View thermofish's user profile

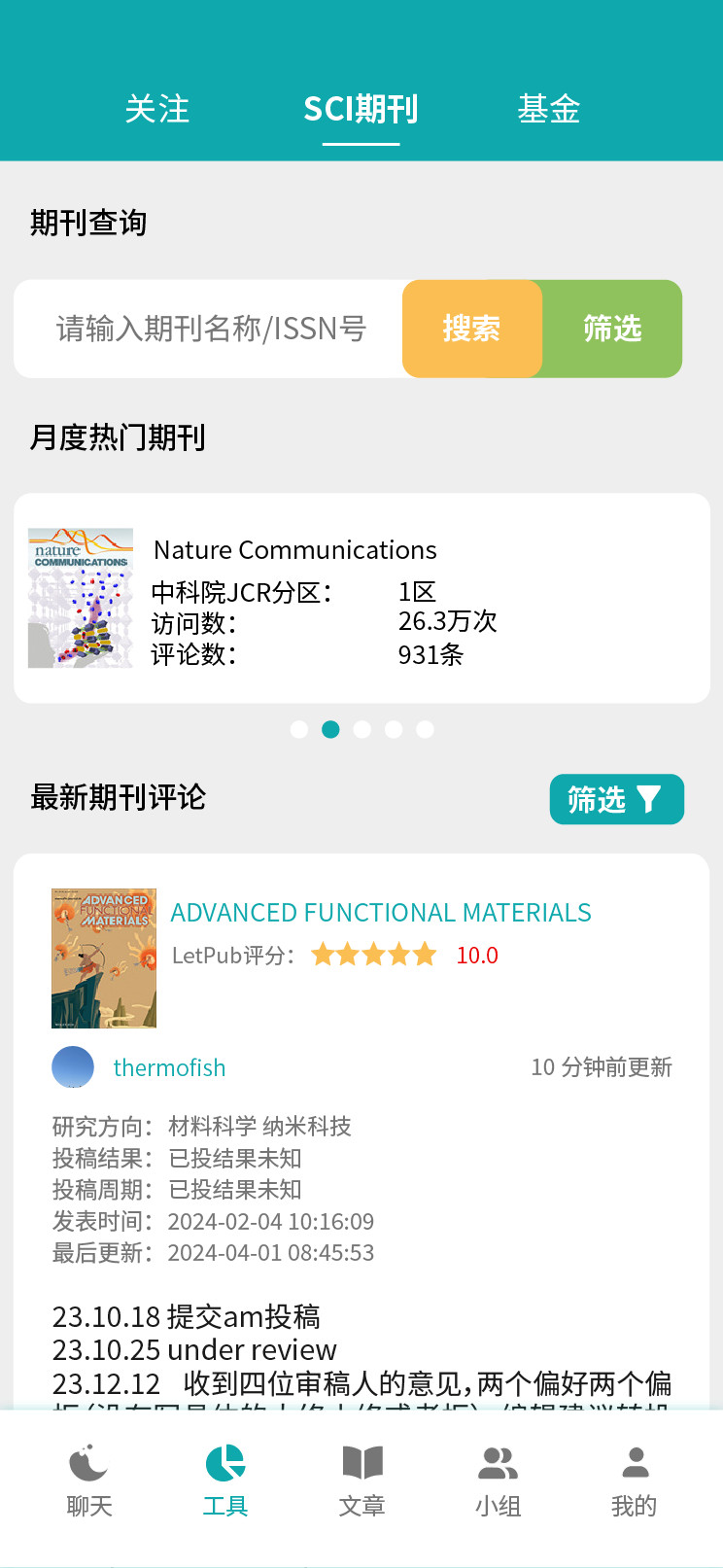pyautogui.click(x=169, y=1067)
